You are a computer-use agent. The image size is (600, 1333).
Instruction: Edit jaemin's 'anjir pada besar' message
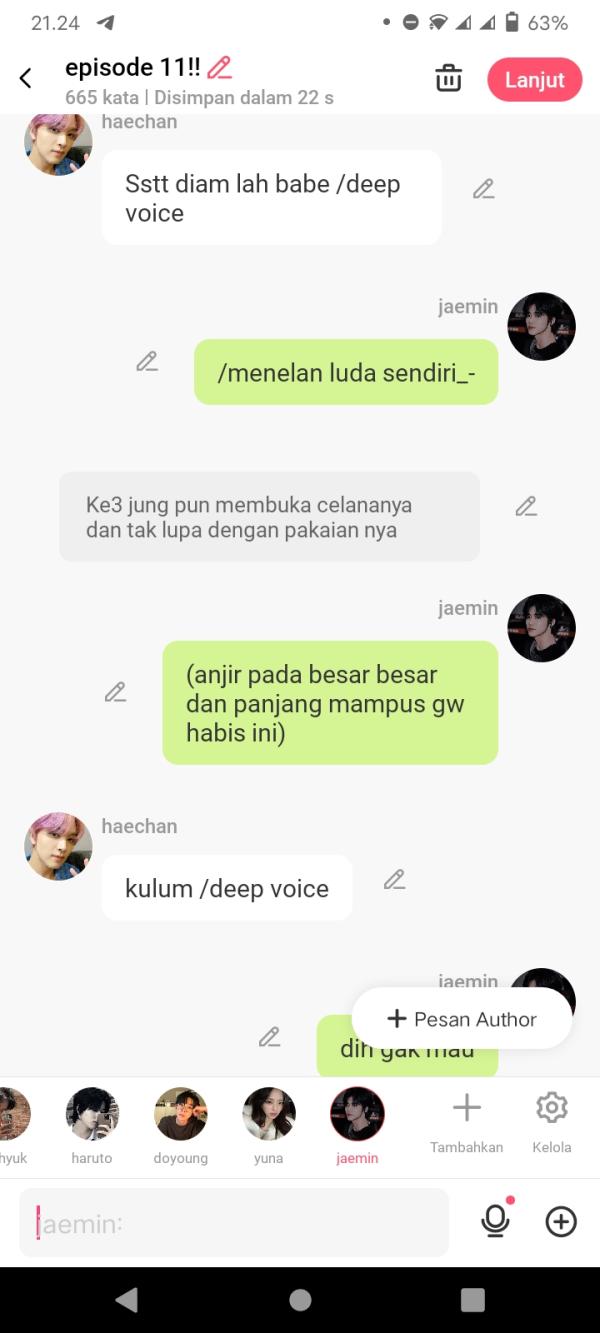[116, 692]
